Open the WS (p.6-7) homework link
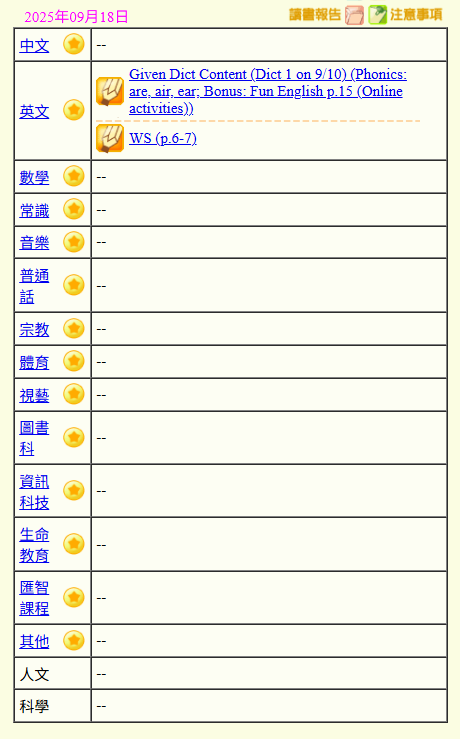The height and width of the screenshot is (739, 460). [x=163, y=138]
